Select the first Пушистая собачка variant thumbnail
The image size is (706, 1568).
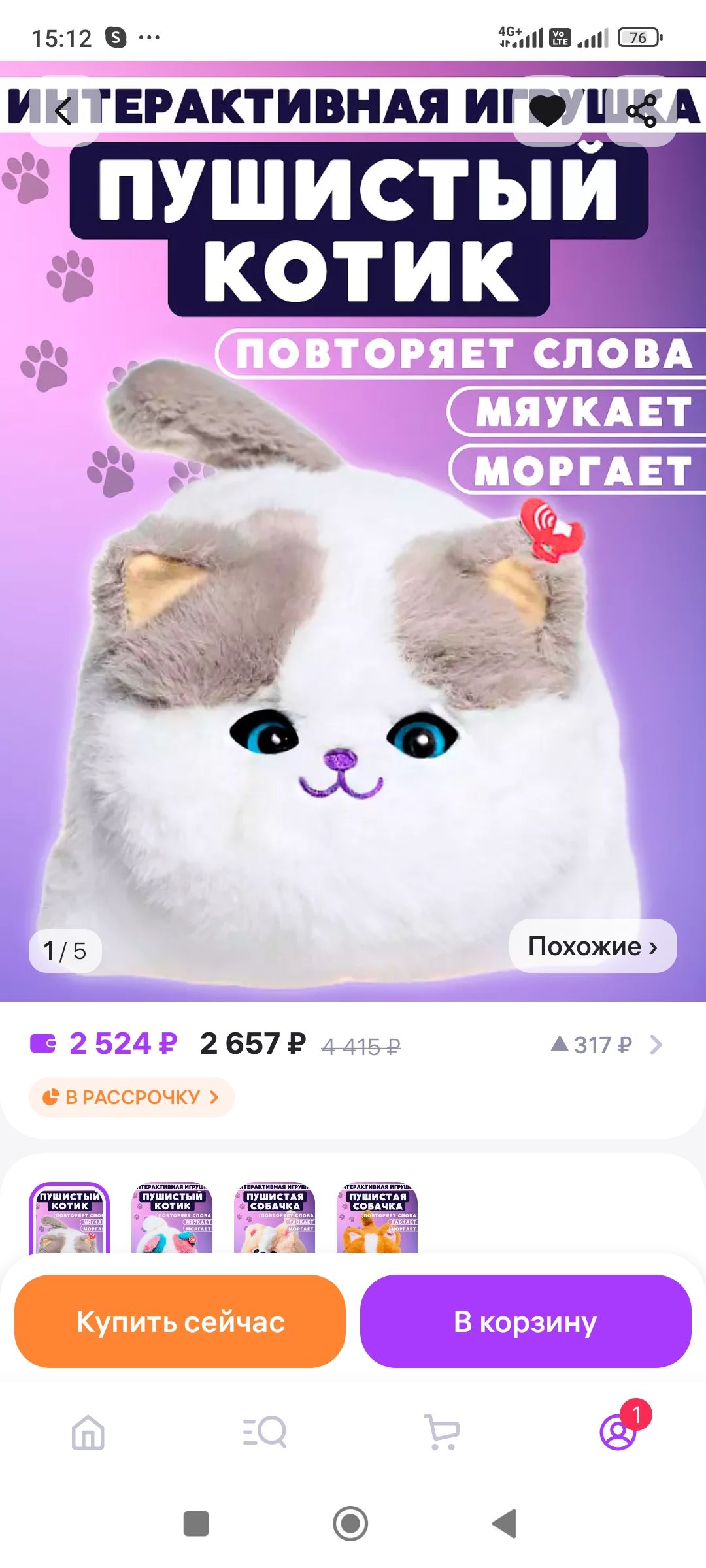coord(275,1218)
